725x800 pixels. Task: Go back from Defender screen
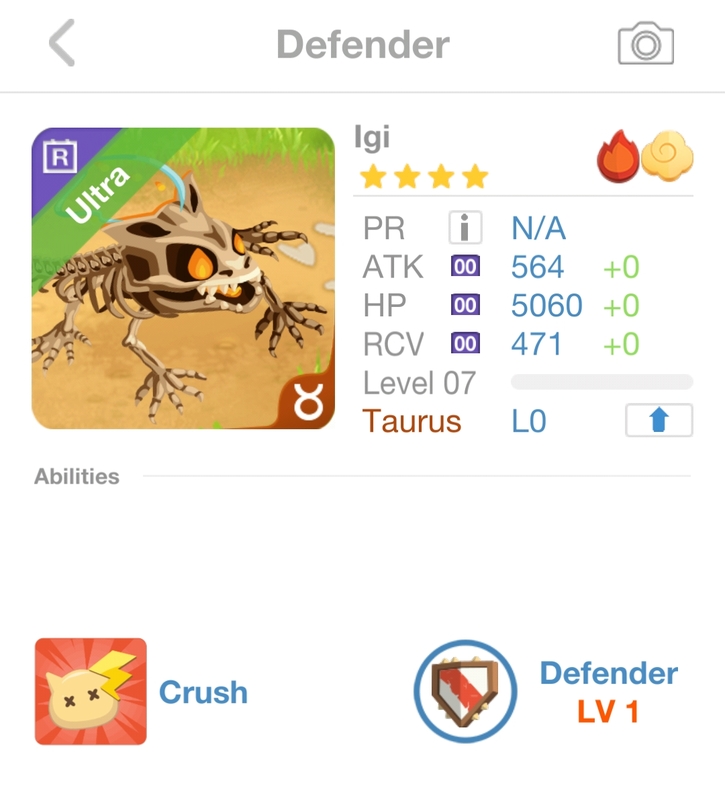[x=62, y=45]
